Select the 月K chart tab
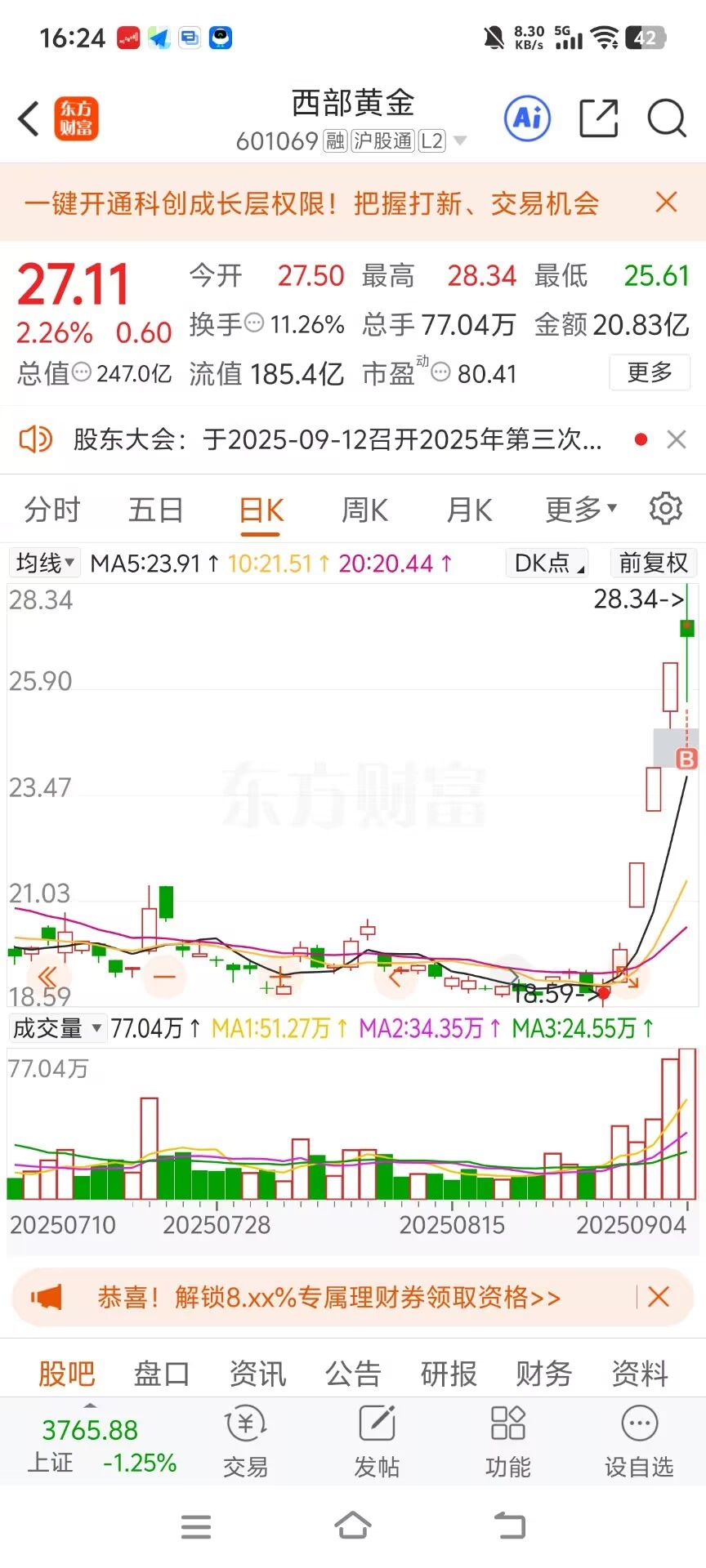The image size is (706, 1568). pyautogui.click(x=469, y=510)
